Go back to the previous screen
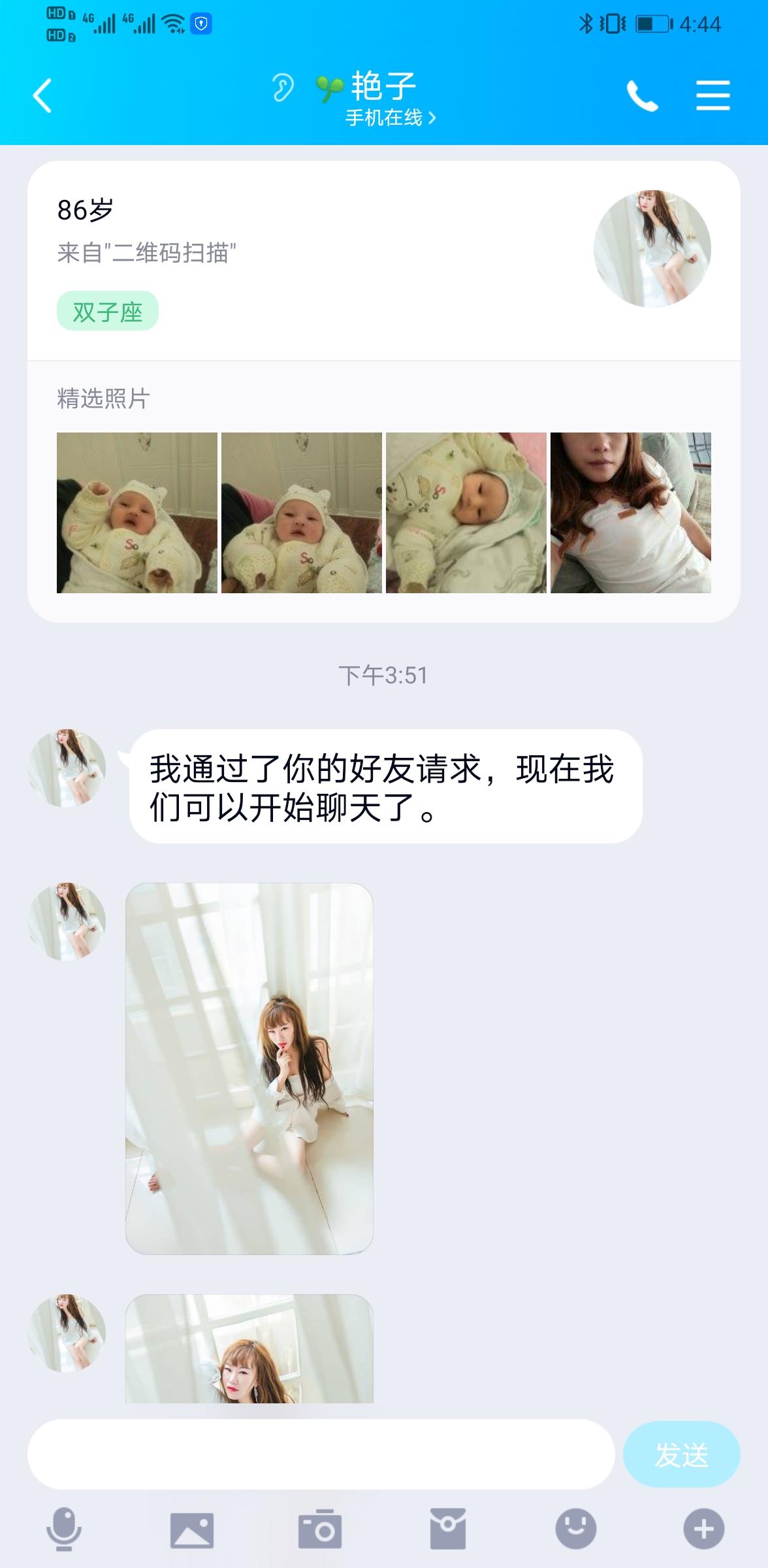The width and height of the screenshot is (768, 1568). pyautogui.click(x=42, y=96)
